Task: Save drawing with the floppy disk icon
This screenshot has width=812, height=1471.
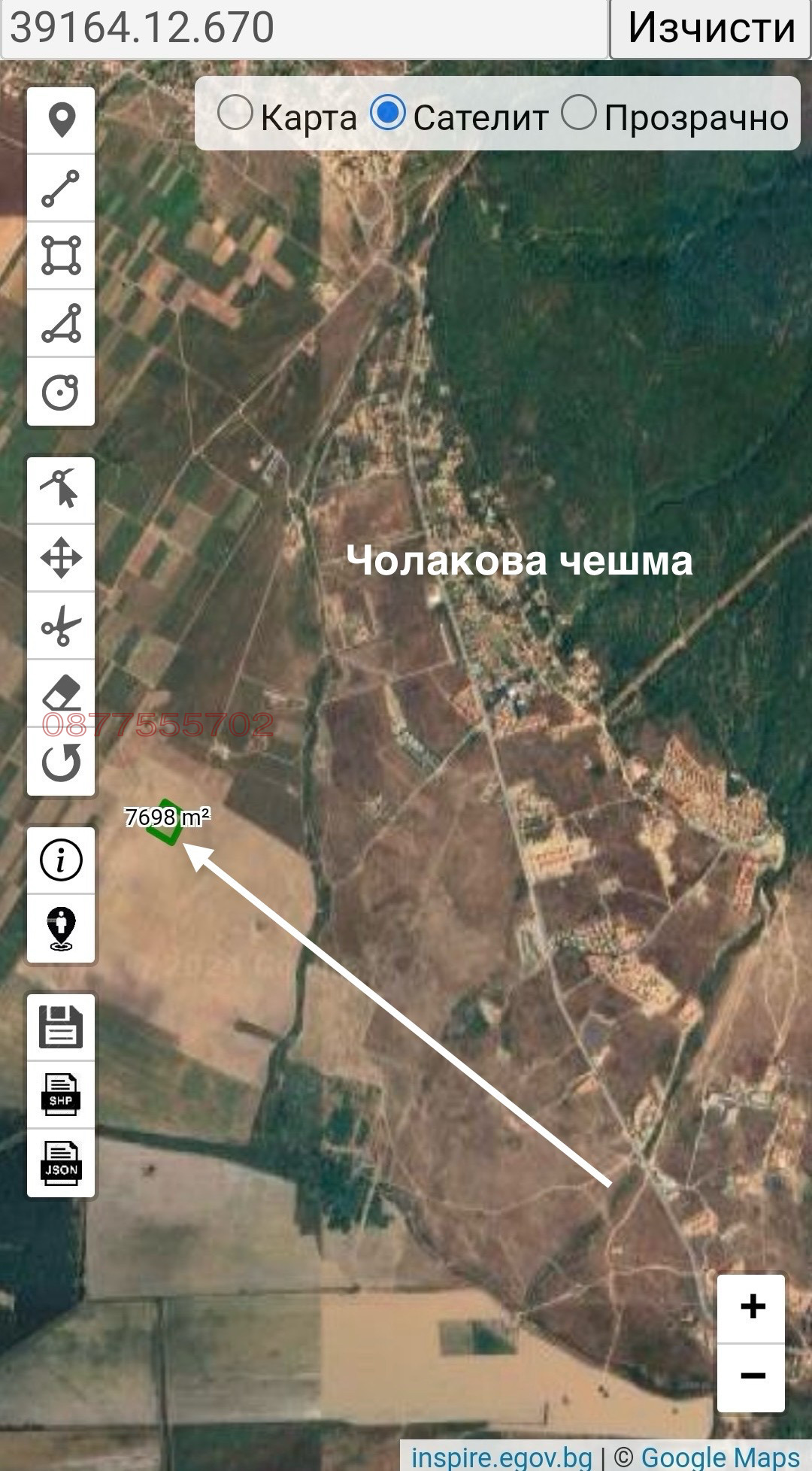Action: point(61,1027)
